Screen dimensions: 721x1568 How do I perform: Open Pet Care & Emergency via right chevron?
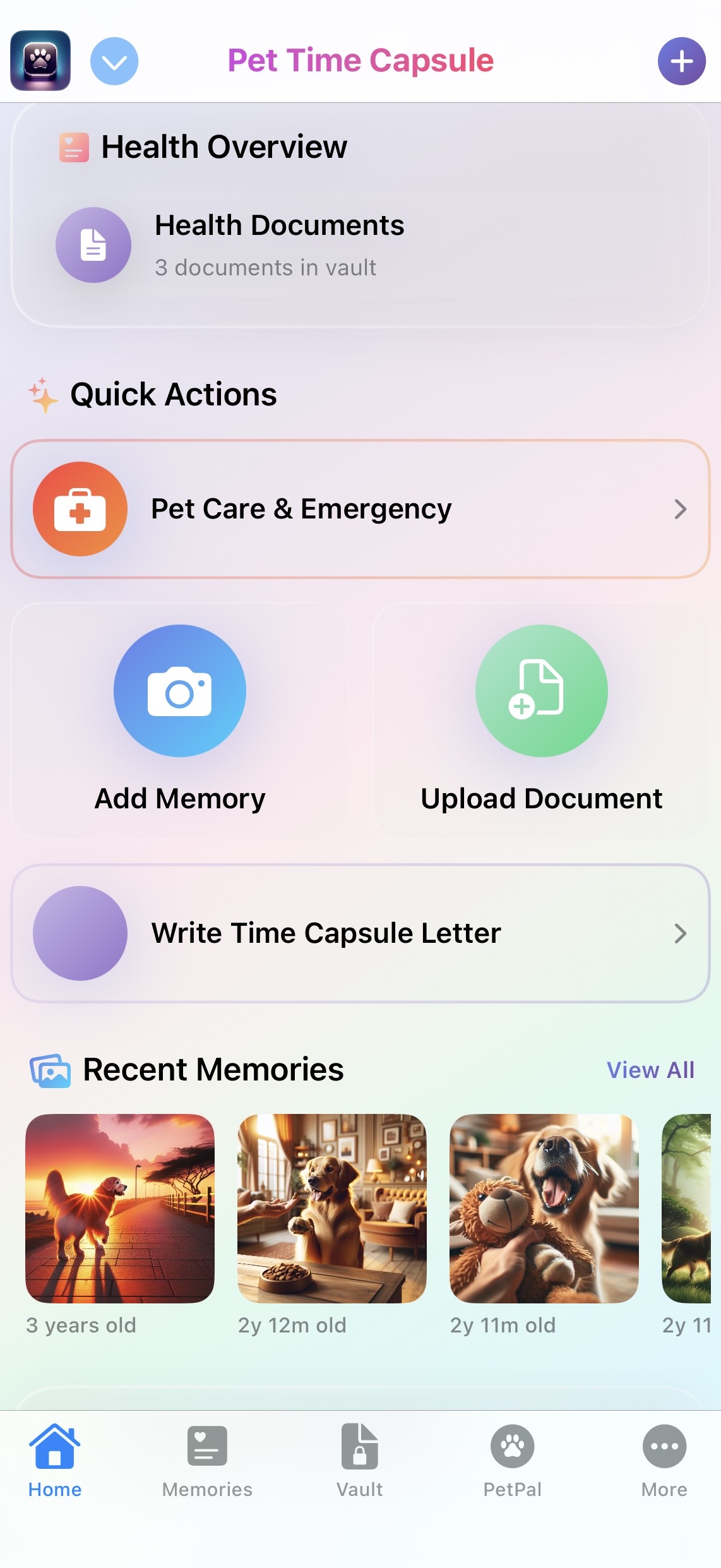click(680, 508)
